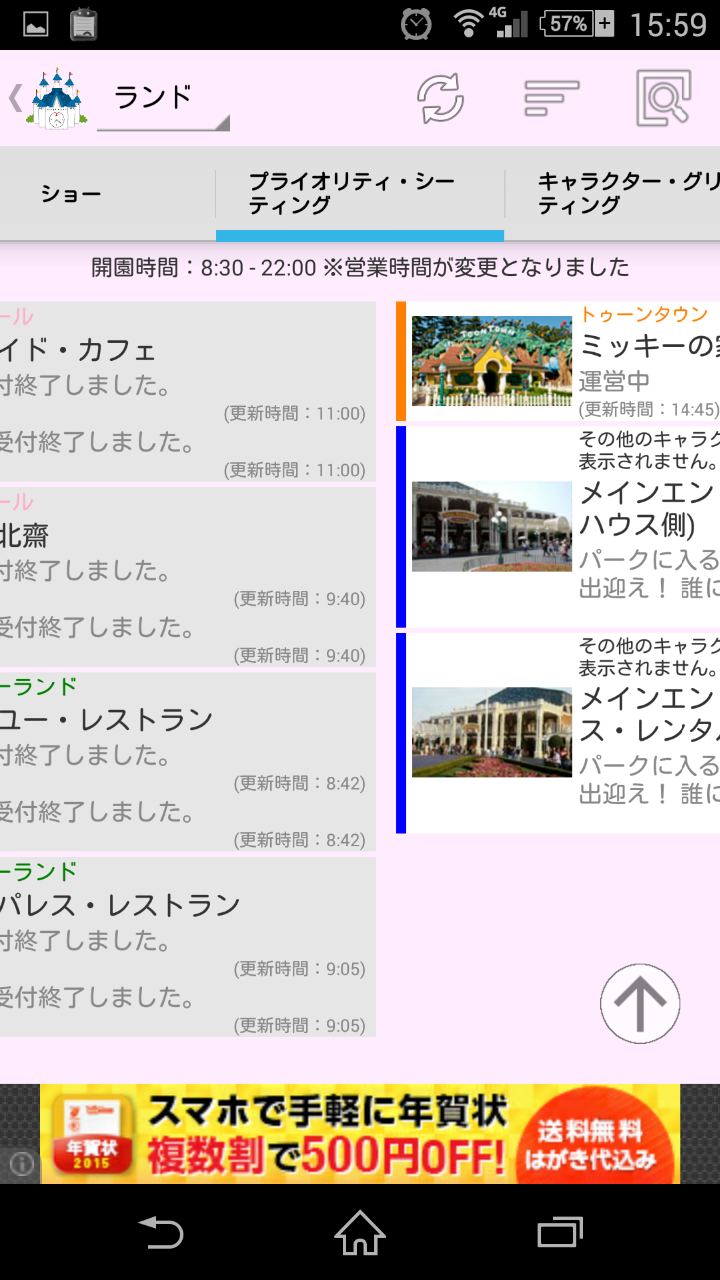This screenshot has width=720, height=1280.
Task: Open the メインエントランス ハウス側 greeting card
Action: (560, 527)
